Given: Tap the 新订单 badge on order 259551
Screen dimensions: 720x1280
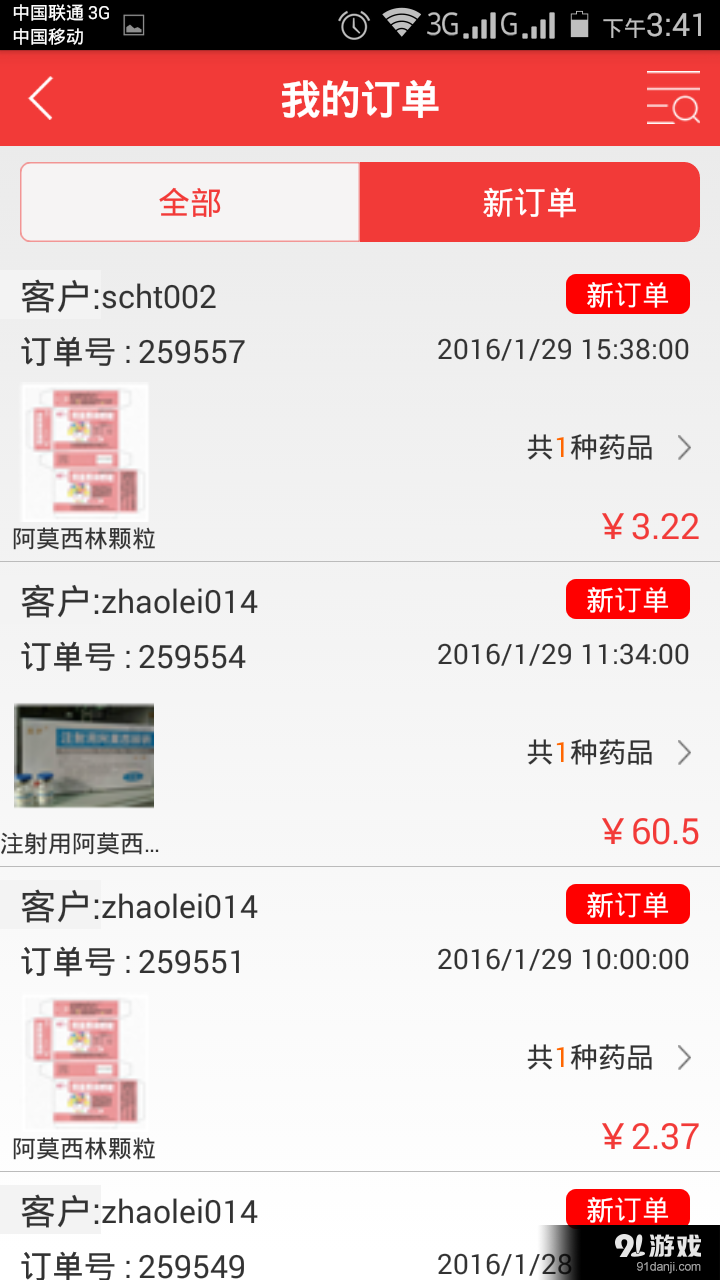Looking at the screenshot, I should [627, 904].
